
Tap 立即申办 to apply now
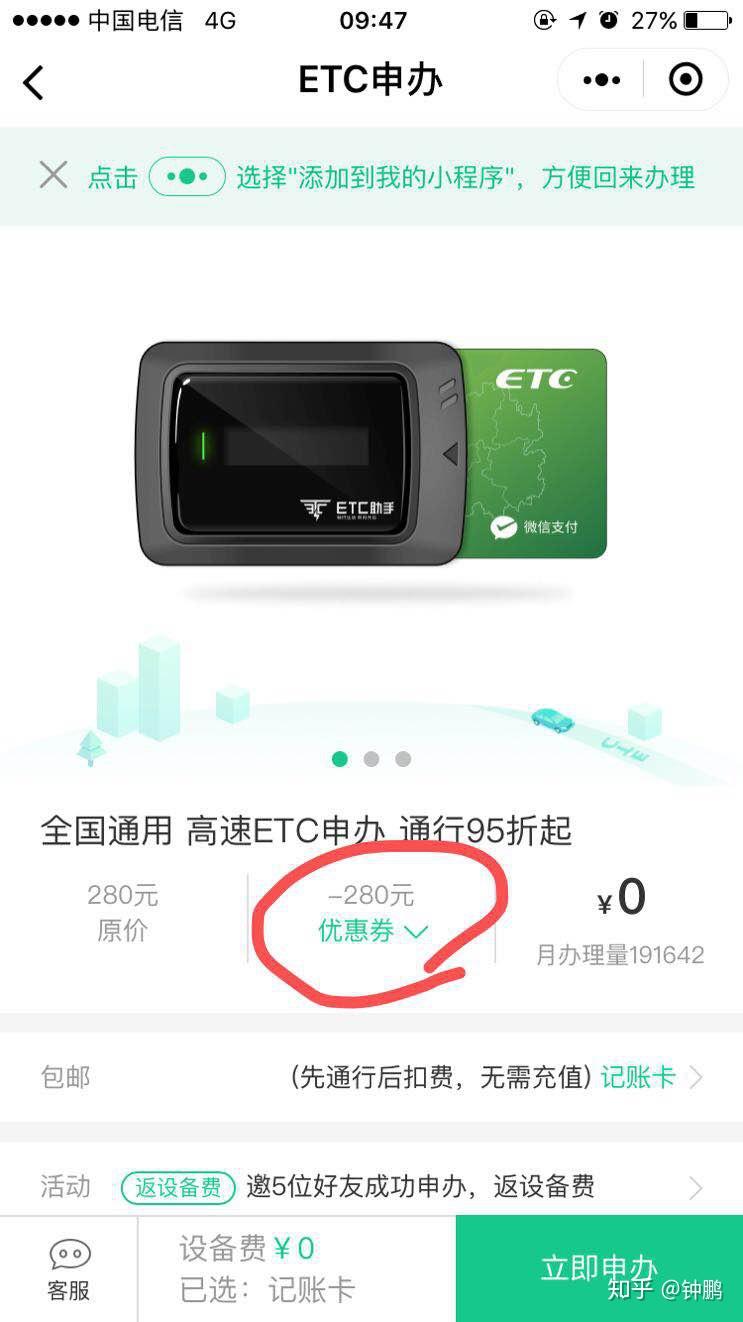tap(599, 1268)
